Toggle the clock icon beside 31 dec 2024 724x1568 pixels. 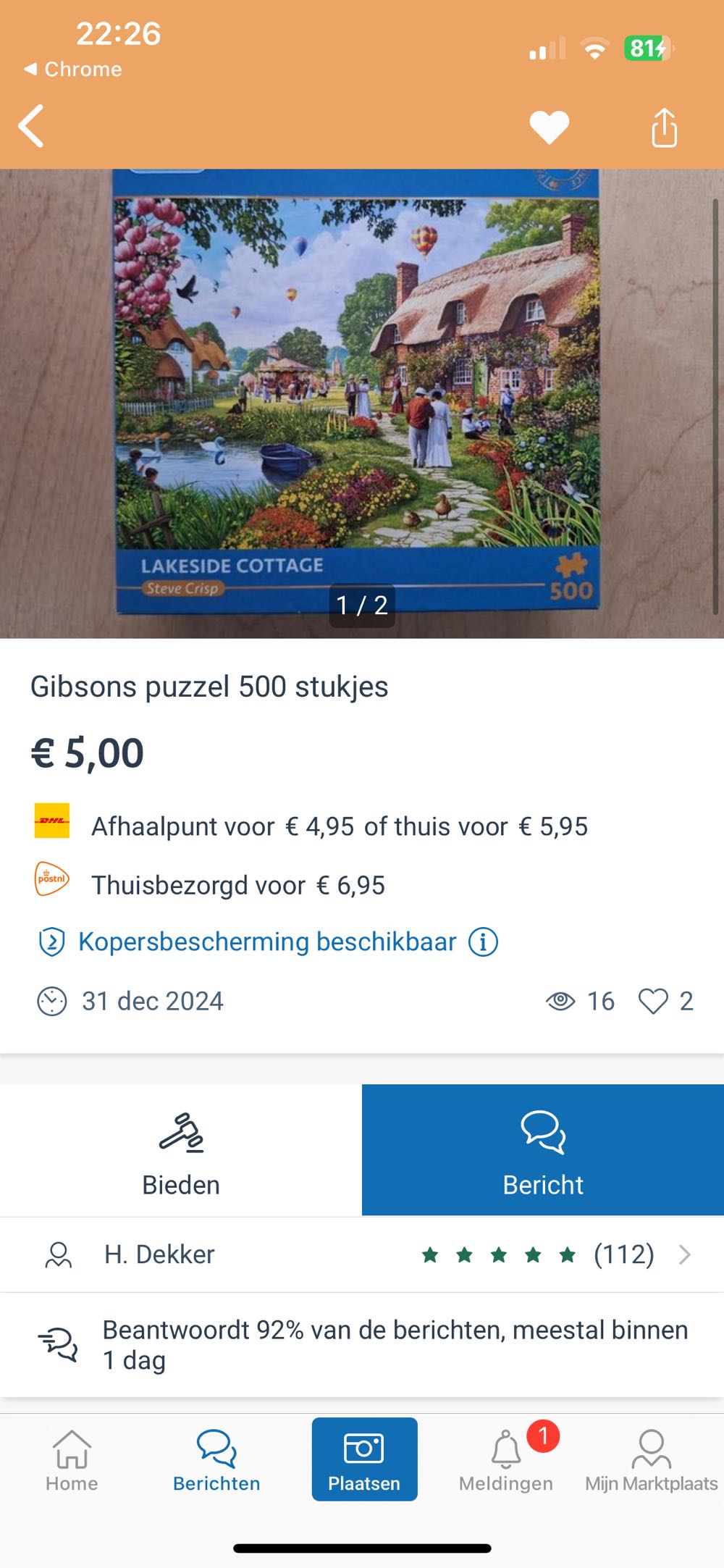pos(50,1001)
